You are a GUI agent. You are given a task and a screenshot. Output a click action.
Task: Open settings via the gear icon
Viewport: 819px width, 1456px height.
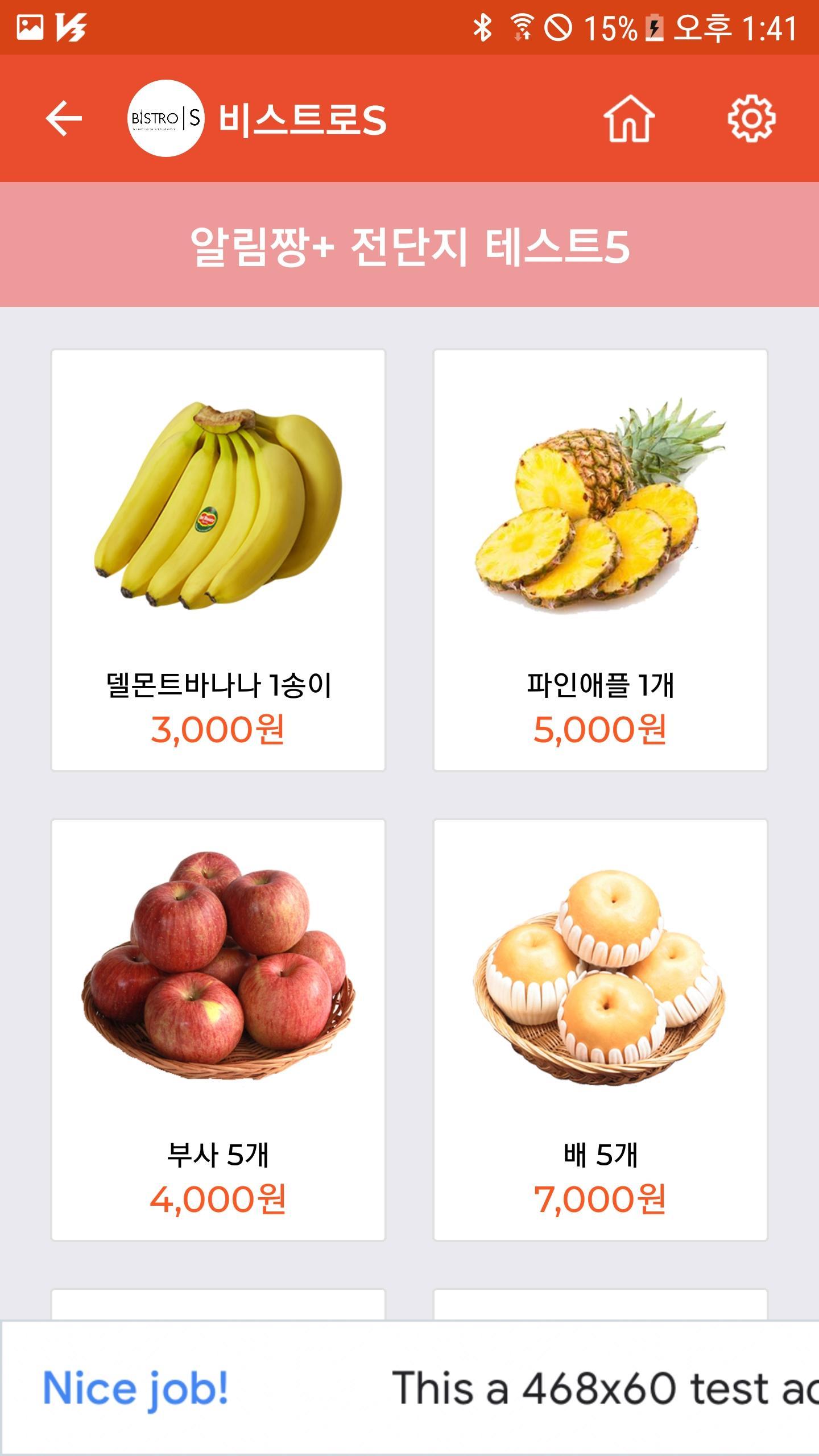[751, 118]
